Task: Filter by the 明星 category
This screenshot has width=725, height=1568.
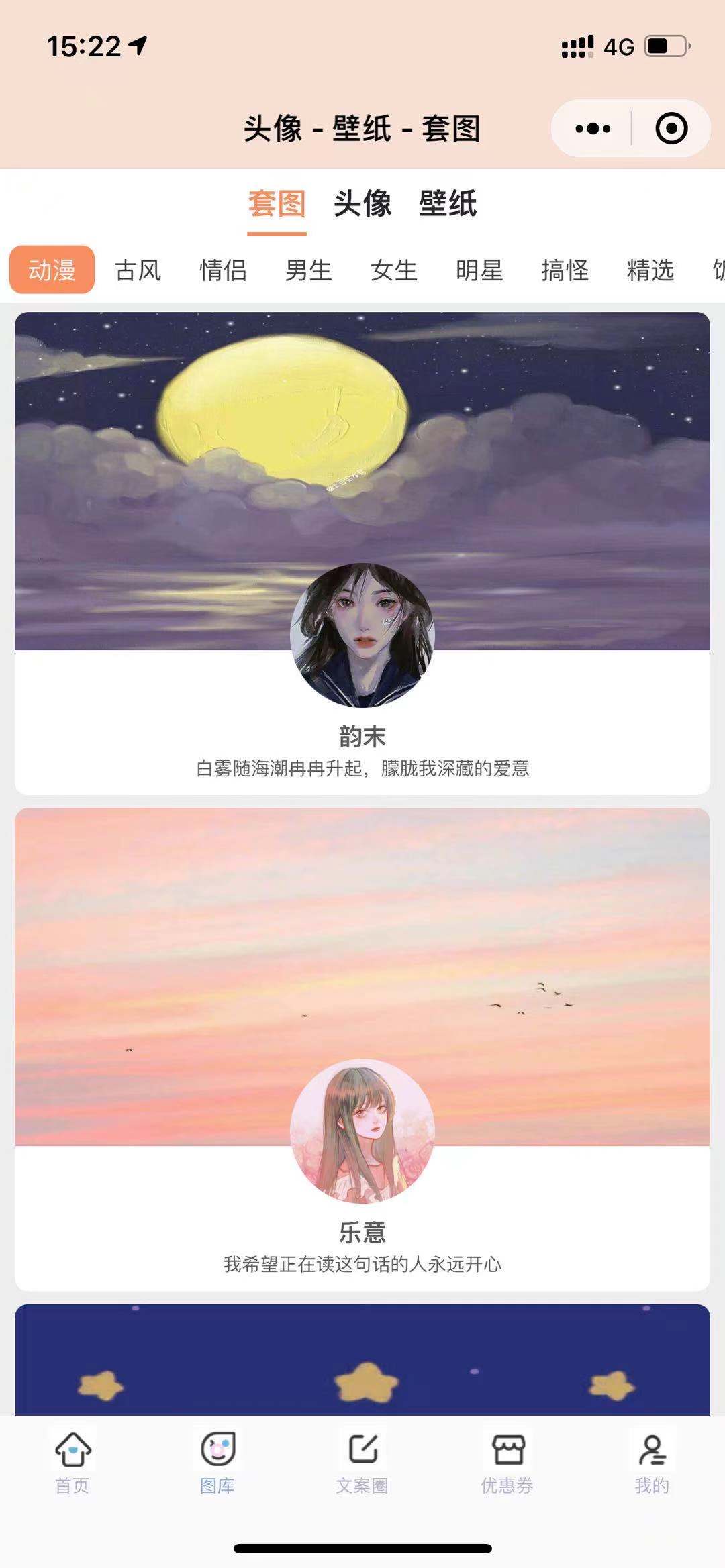Action: 479,270
